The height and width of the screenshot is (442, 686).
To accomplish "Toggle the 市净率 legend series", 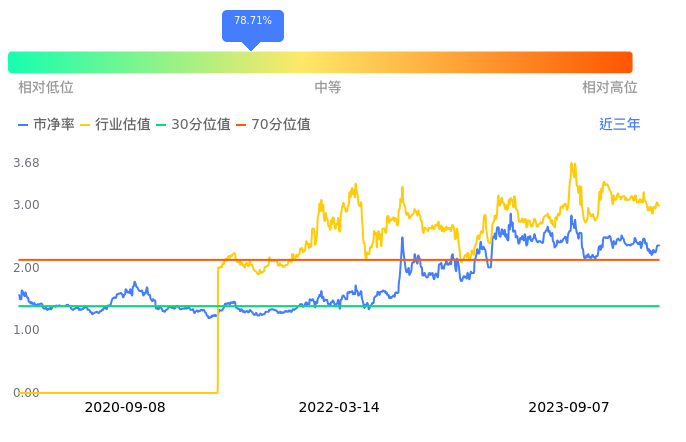I will click(46, 124).
